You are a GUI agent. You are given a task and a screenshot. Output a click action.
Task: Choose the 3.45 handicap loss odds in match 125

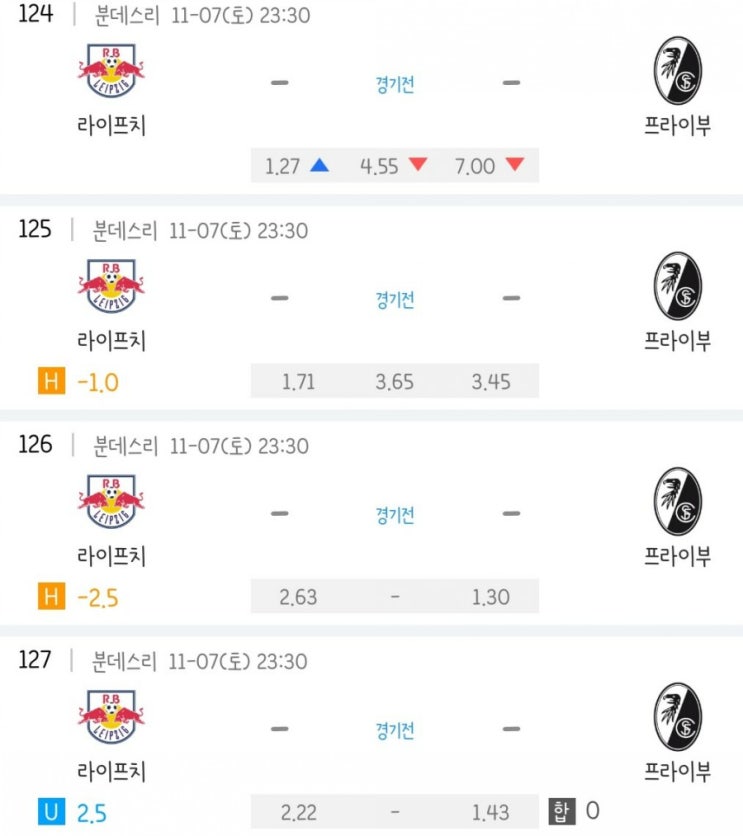click(490, 382)
